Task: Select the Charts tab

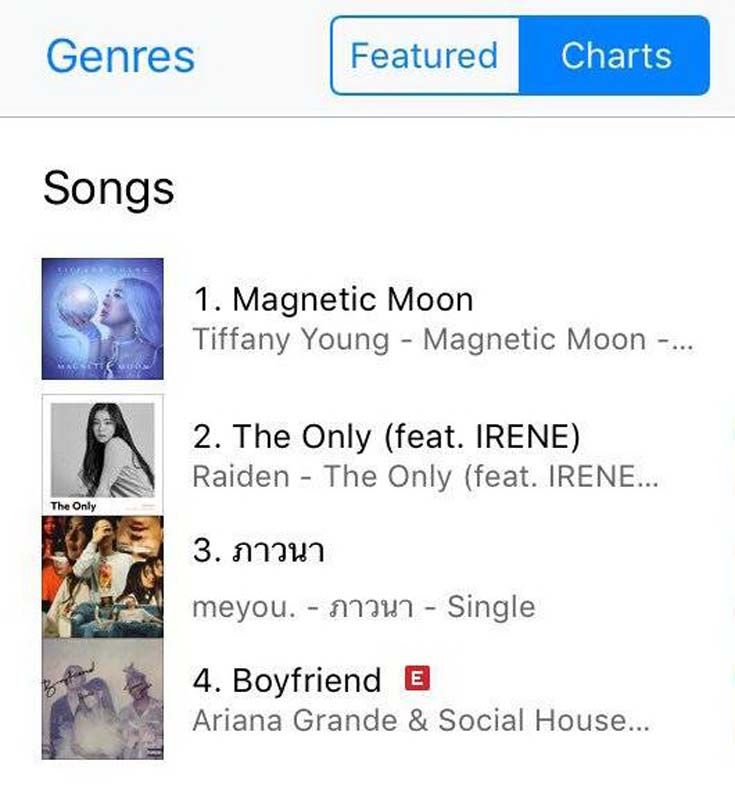Action: pyautogui.click(x=615, y=56)
